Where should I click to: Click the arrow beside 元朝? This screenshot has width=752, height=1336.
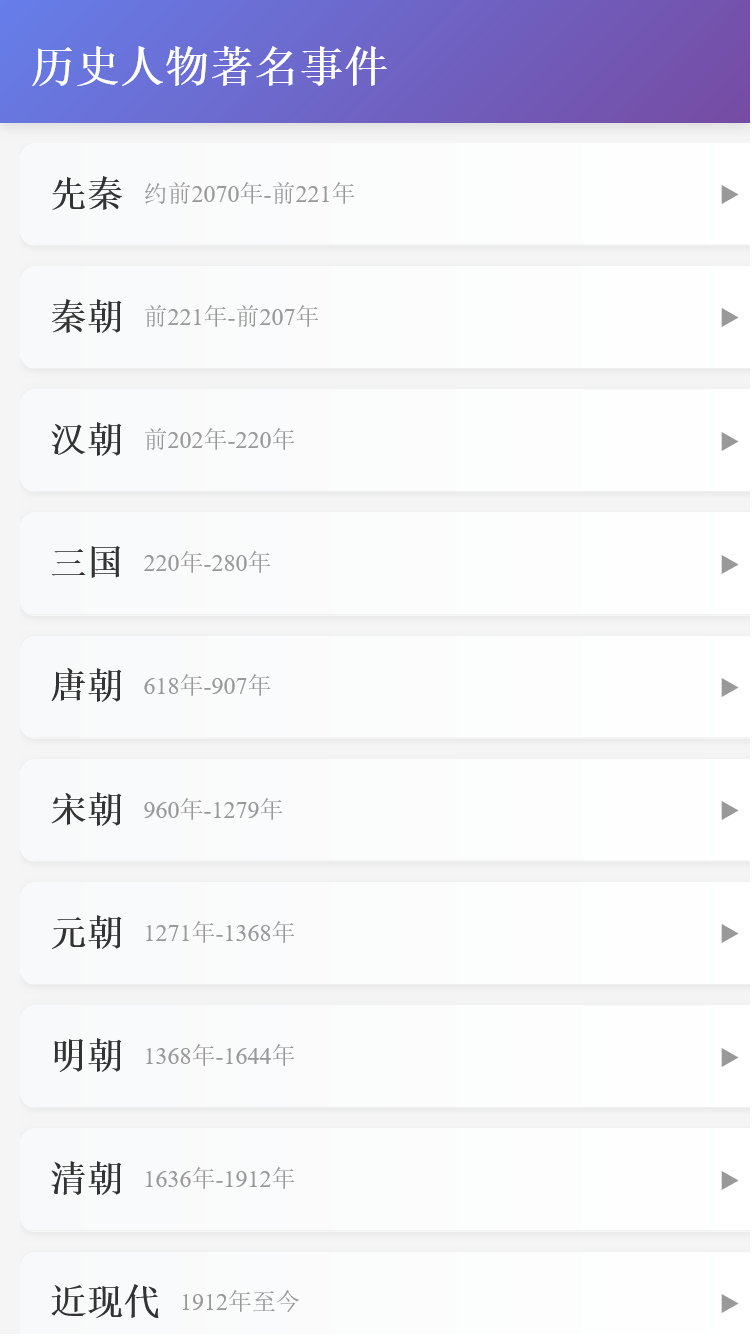point(729,933)
